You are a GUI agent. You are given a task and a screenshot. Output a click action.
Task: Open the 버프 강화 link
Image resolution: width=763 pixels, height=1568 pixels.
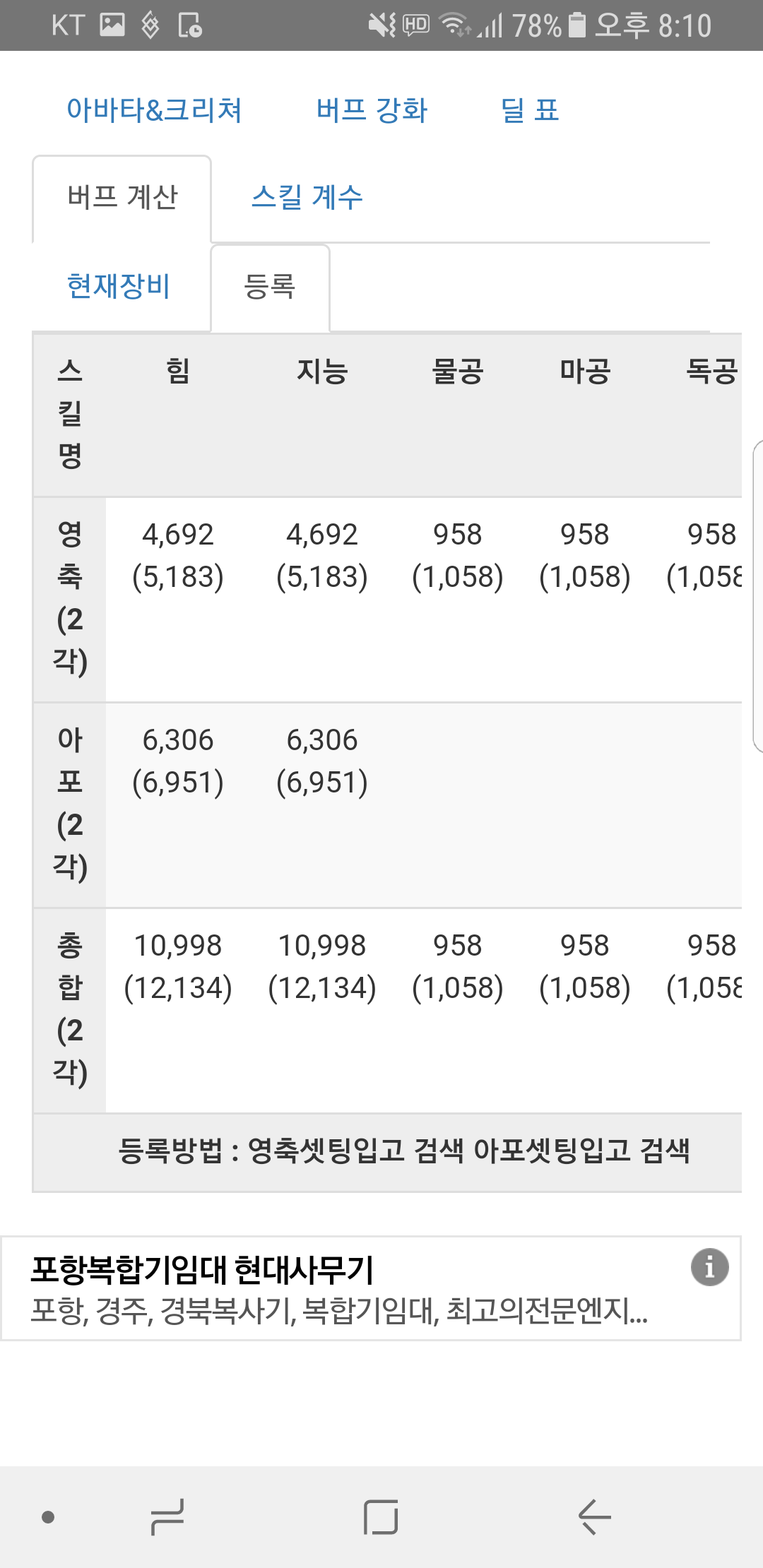click(x=372, y=110)
